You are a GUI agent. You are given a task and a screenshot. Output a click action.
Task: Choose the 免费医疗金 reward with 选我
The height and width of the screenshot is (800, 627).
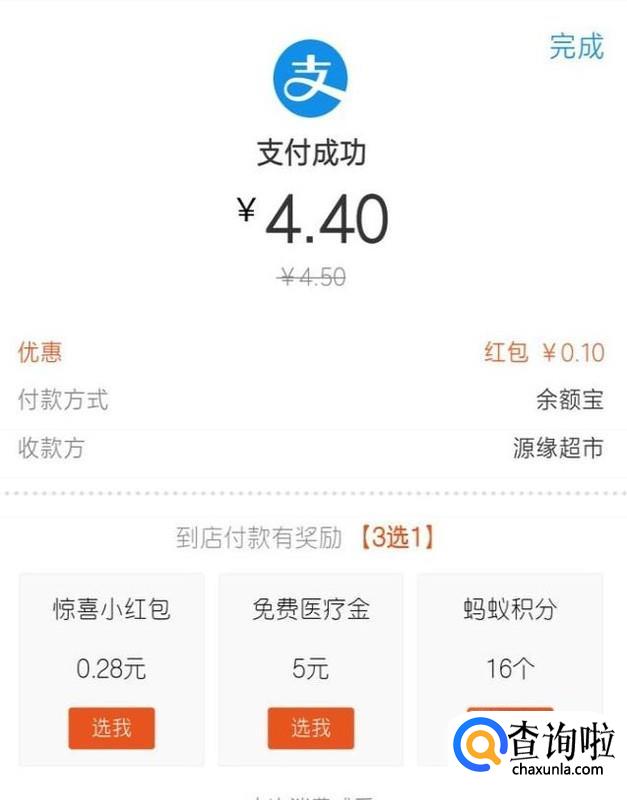point(310,727)
